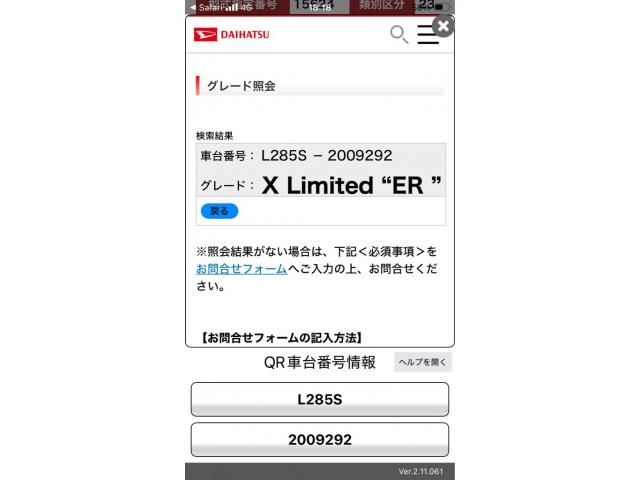640x480 pixels.
Task: Close the Daihatsu grade lookup popup
Action: tap(443, 27)
